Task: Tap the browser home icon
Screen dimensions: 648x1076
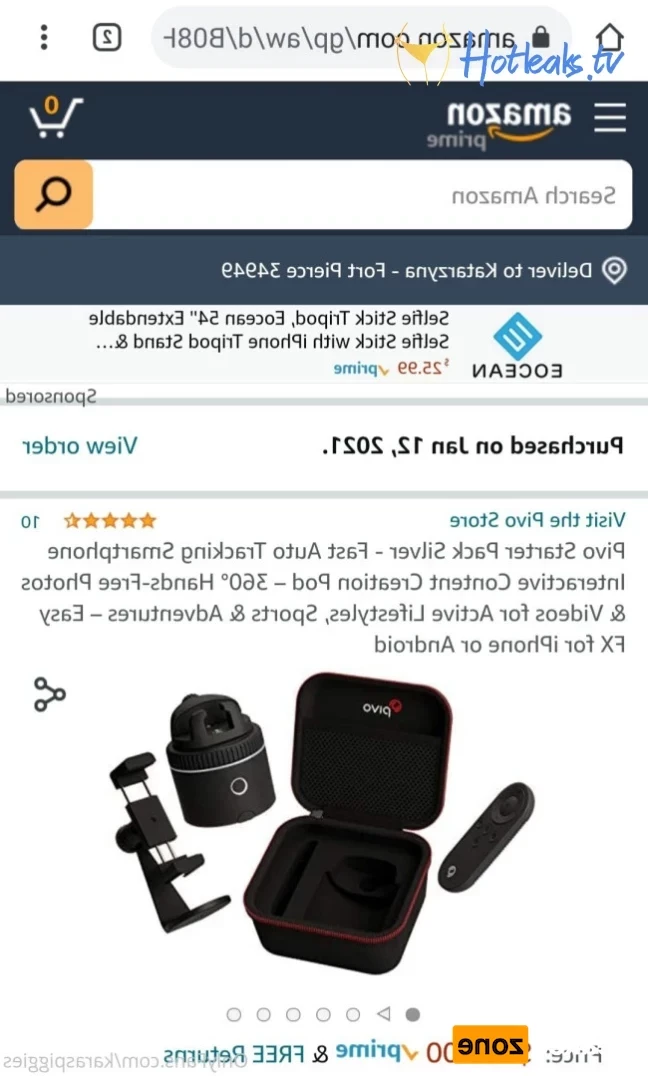Action: tap(609, 38)
